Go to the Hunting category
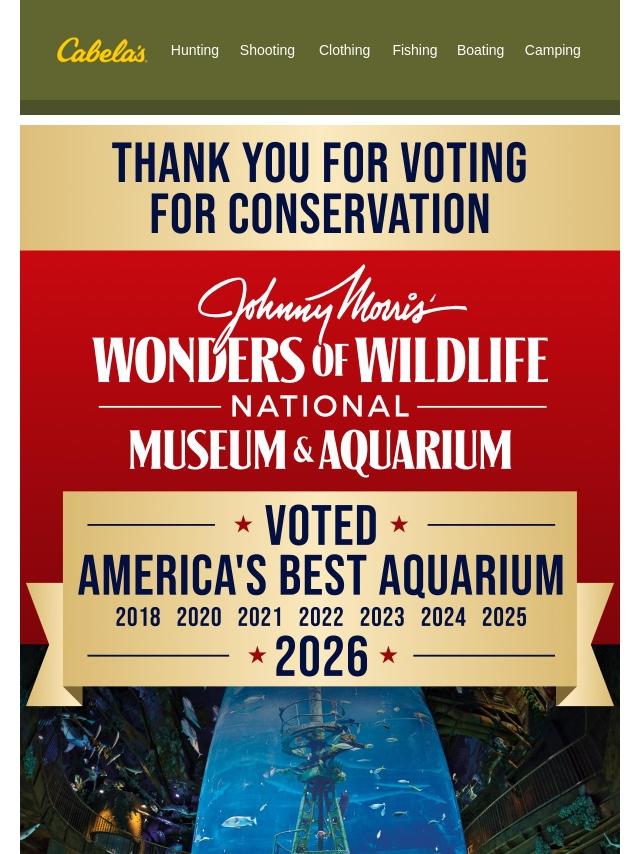Viewport: 640px width, 854px height. click(194, 50)
